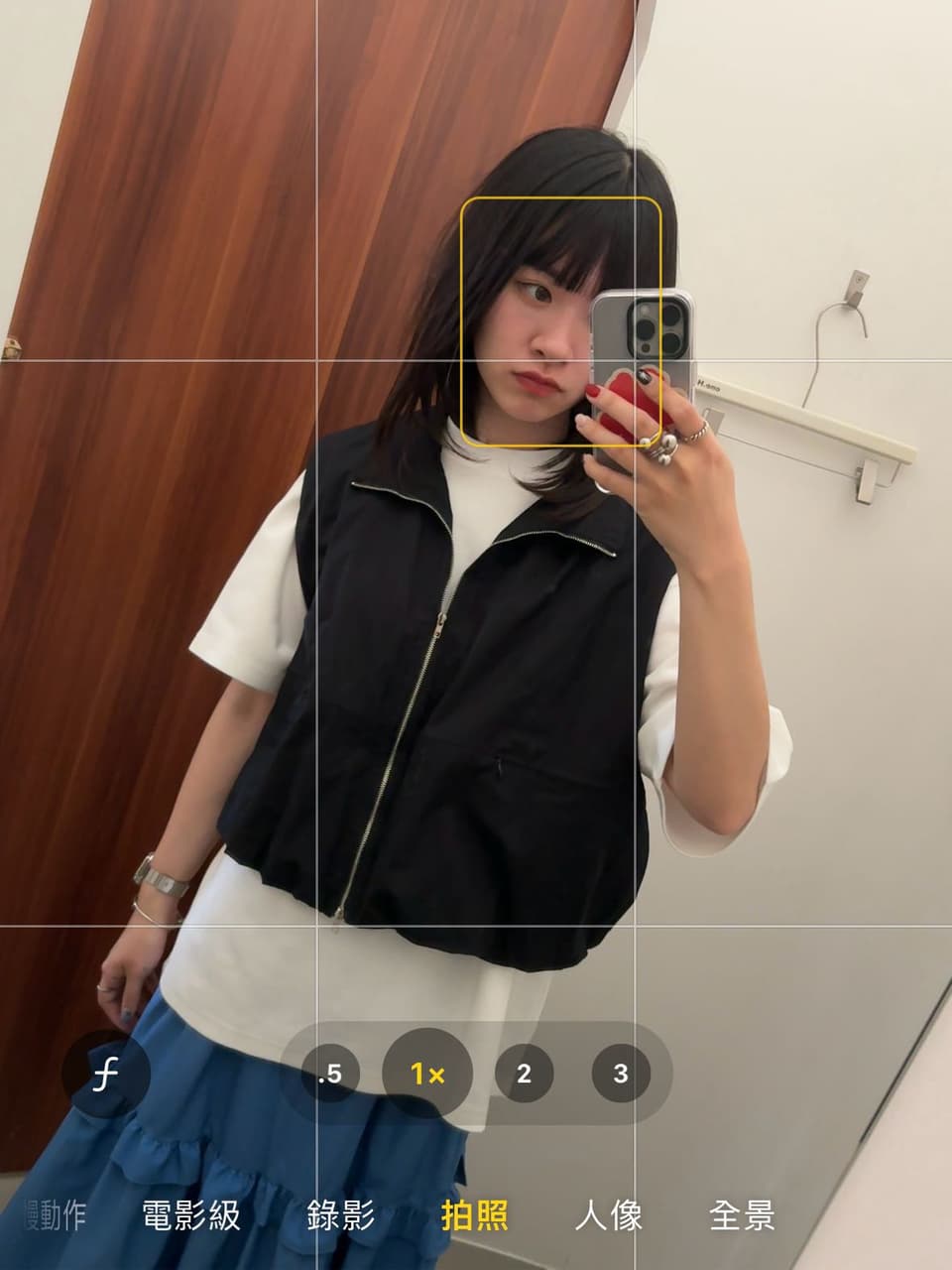Switch to 錄影 video mode
The height and width of the screenshot is (1270, 952).
[340, 1215]
